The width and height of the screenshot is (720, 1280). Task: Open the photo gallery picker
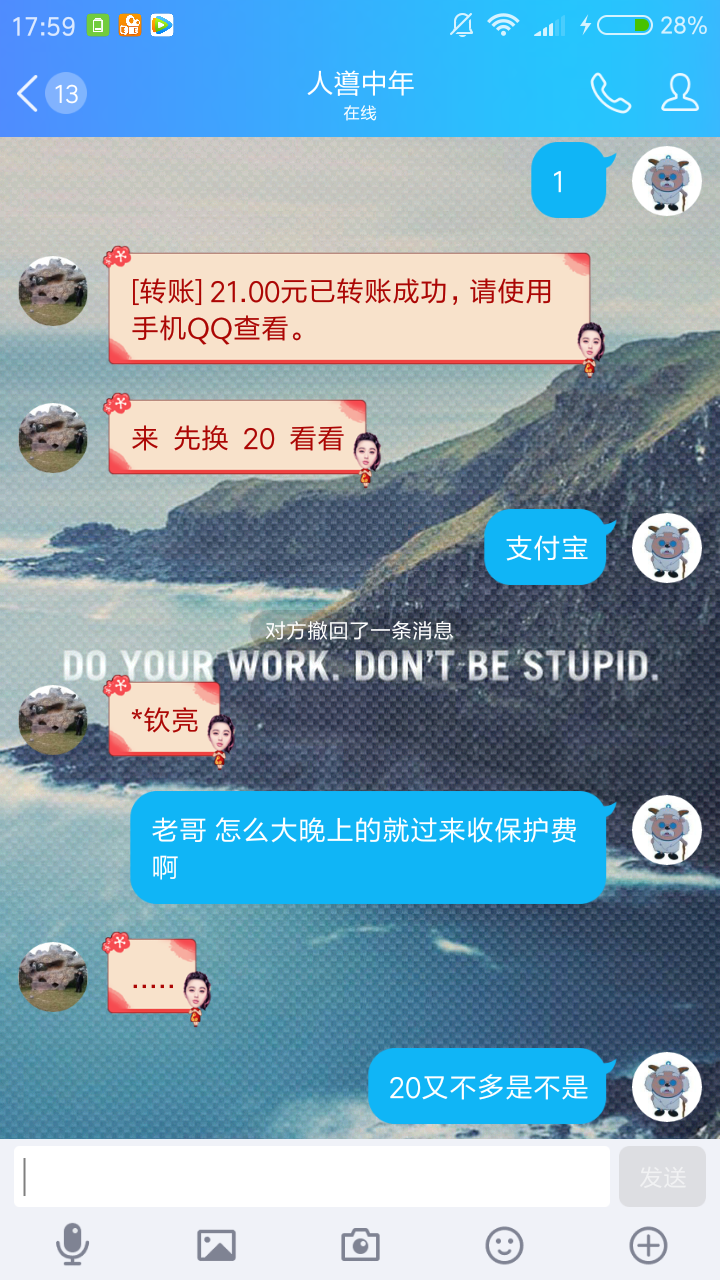coord(216,1245)
